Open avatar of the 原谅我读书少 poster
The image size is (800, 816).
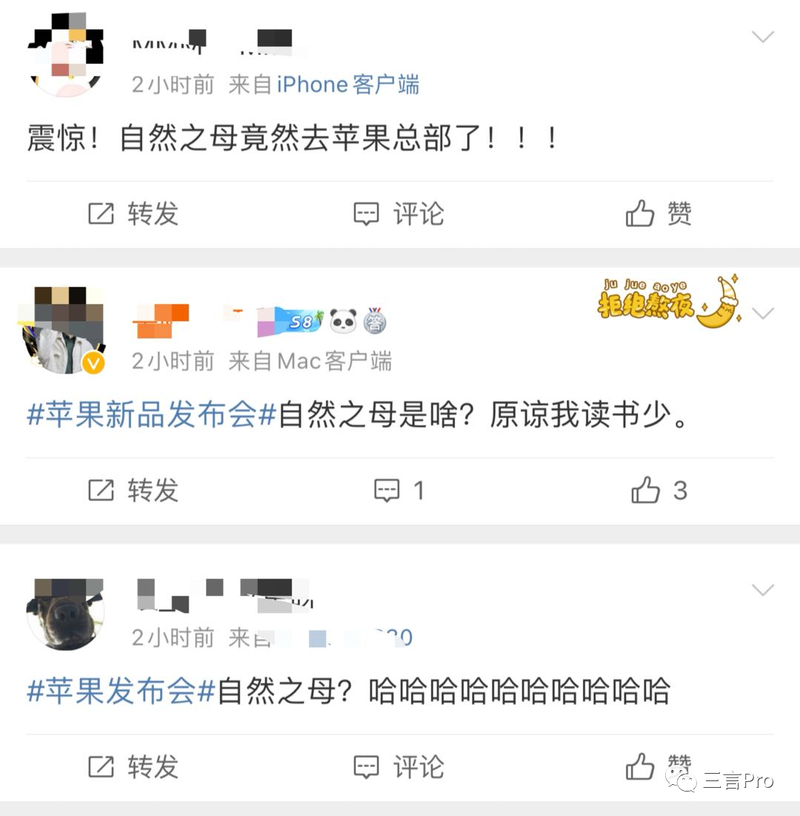point(65,330)
